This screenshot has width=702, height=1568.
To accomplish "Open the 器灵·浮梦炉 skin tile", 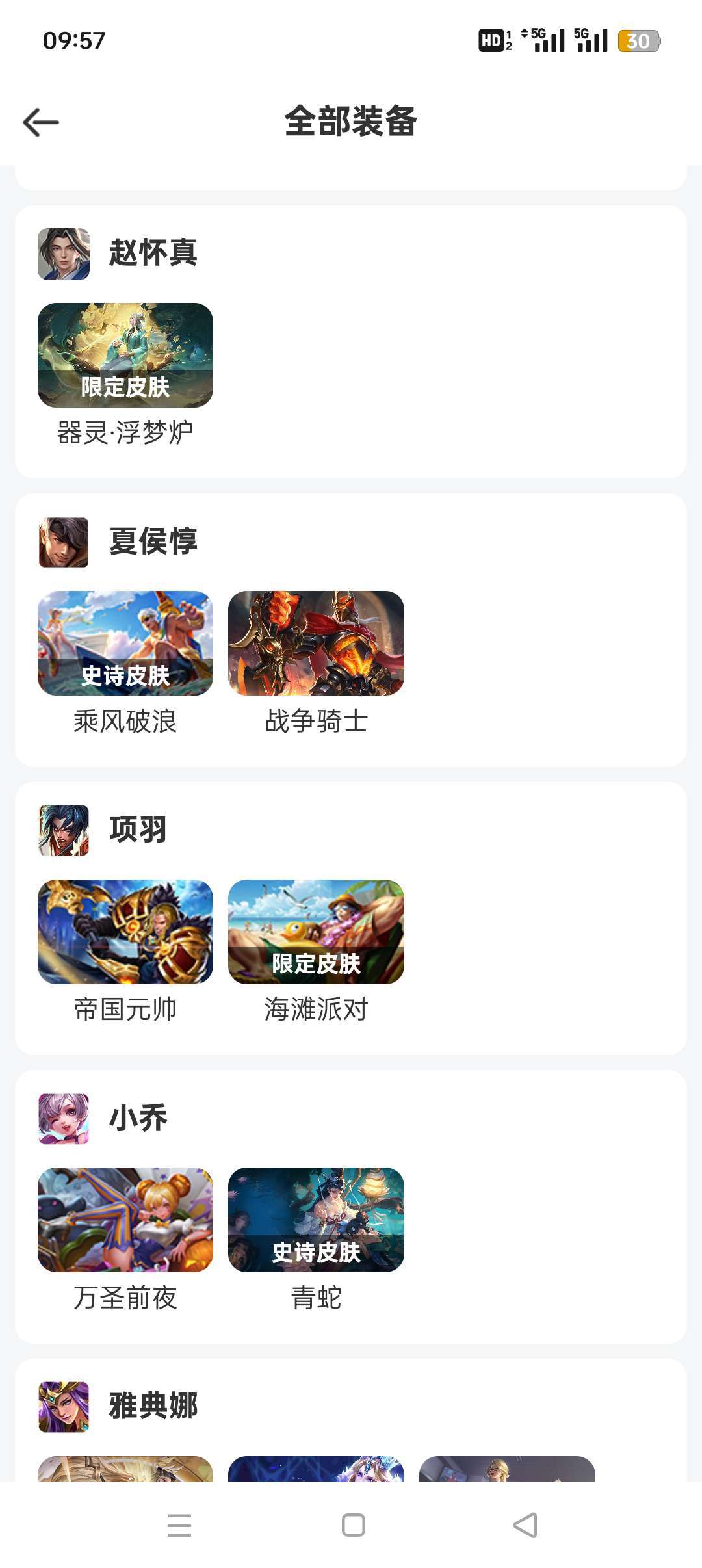I will click(x=125, y=355).
